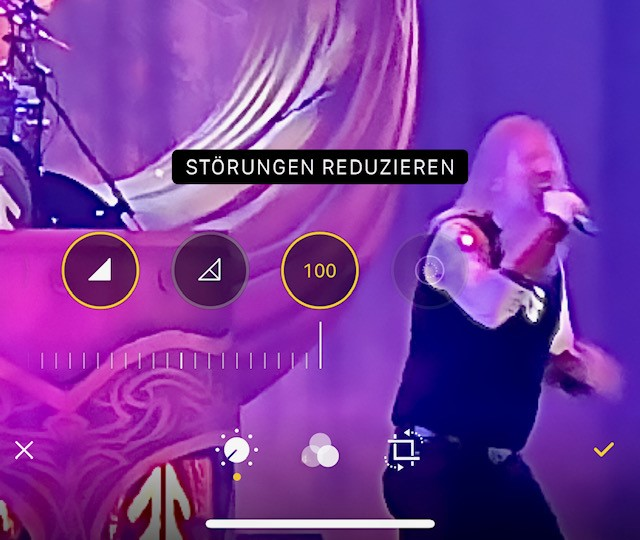Open the crop and rotate tool
This screenshot has height=540, width=640.
tap(403, 451)
